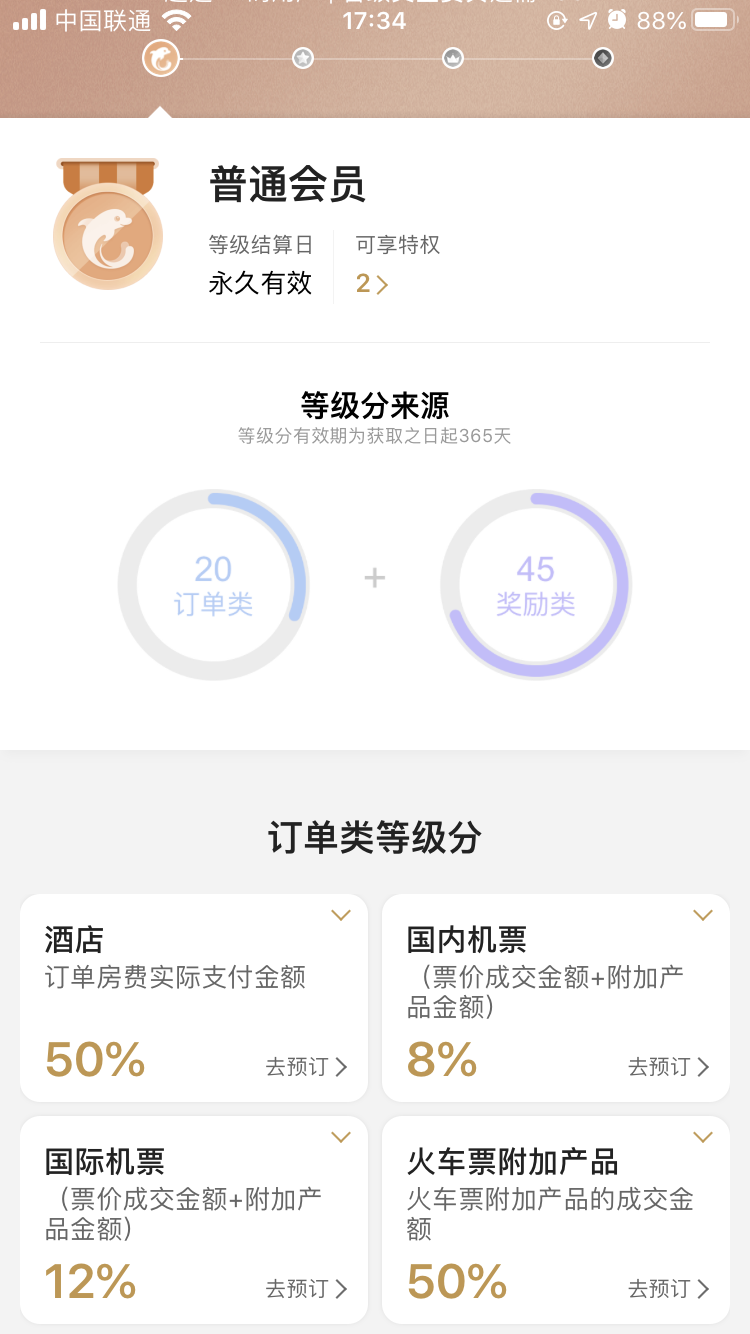Expand the 国内机票 card details
This screenshot has width=750, height=1334.
[x=703, y=915]
